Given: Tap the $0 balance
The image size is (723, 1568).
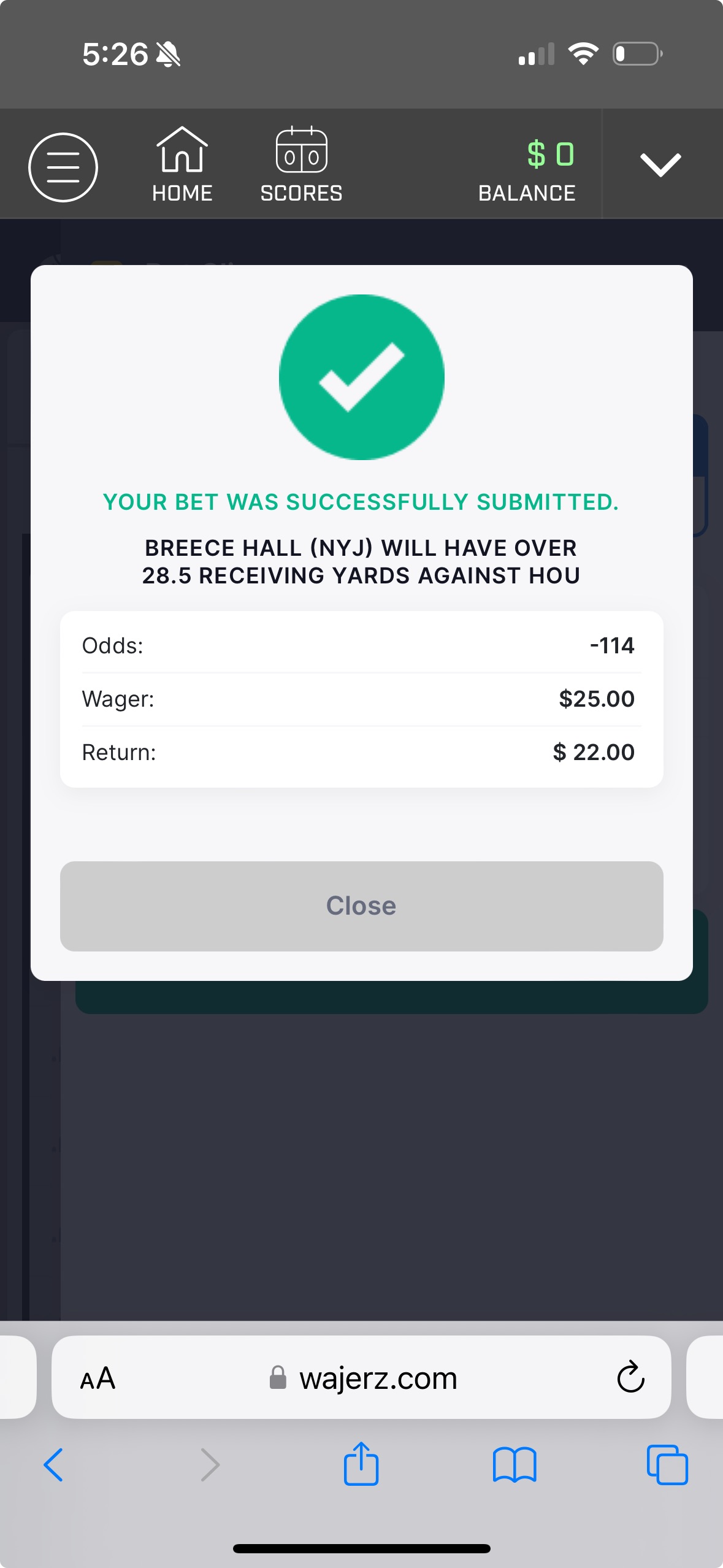Looking at the screenshot, I should (x=527, y=171).
